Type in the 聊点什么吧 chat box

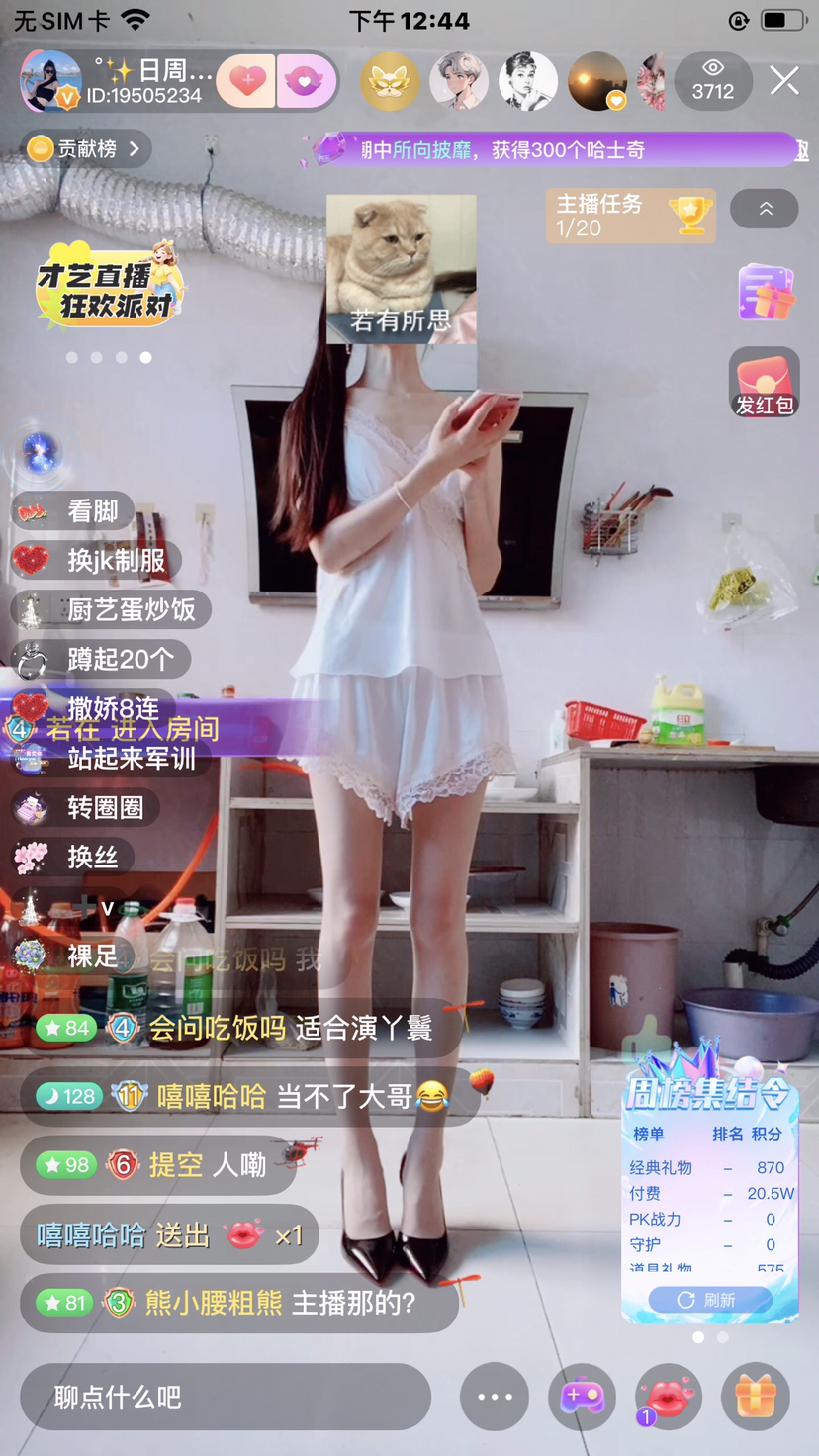pos(226,1397)
